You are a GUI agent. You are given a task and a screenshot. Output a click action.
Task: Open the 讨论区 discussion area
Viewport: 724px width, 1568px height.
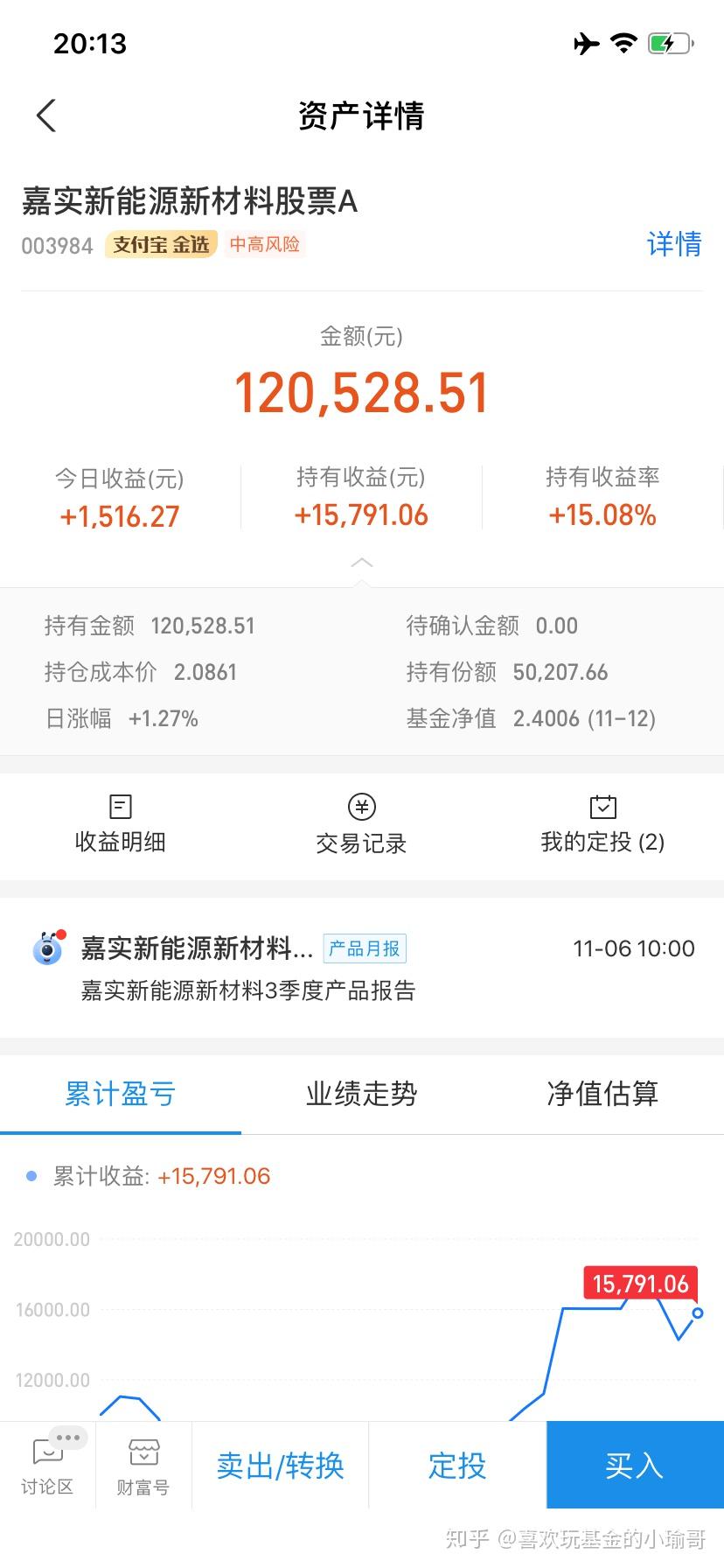(47, 1465)
